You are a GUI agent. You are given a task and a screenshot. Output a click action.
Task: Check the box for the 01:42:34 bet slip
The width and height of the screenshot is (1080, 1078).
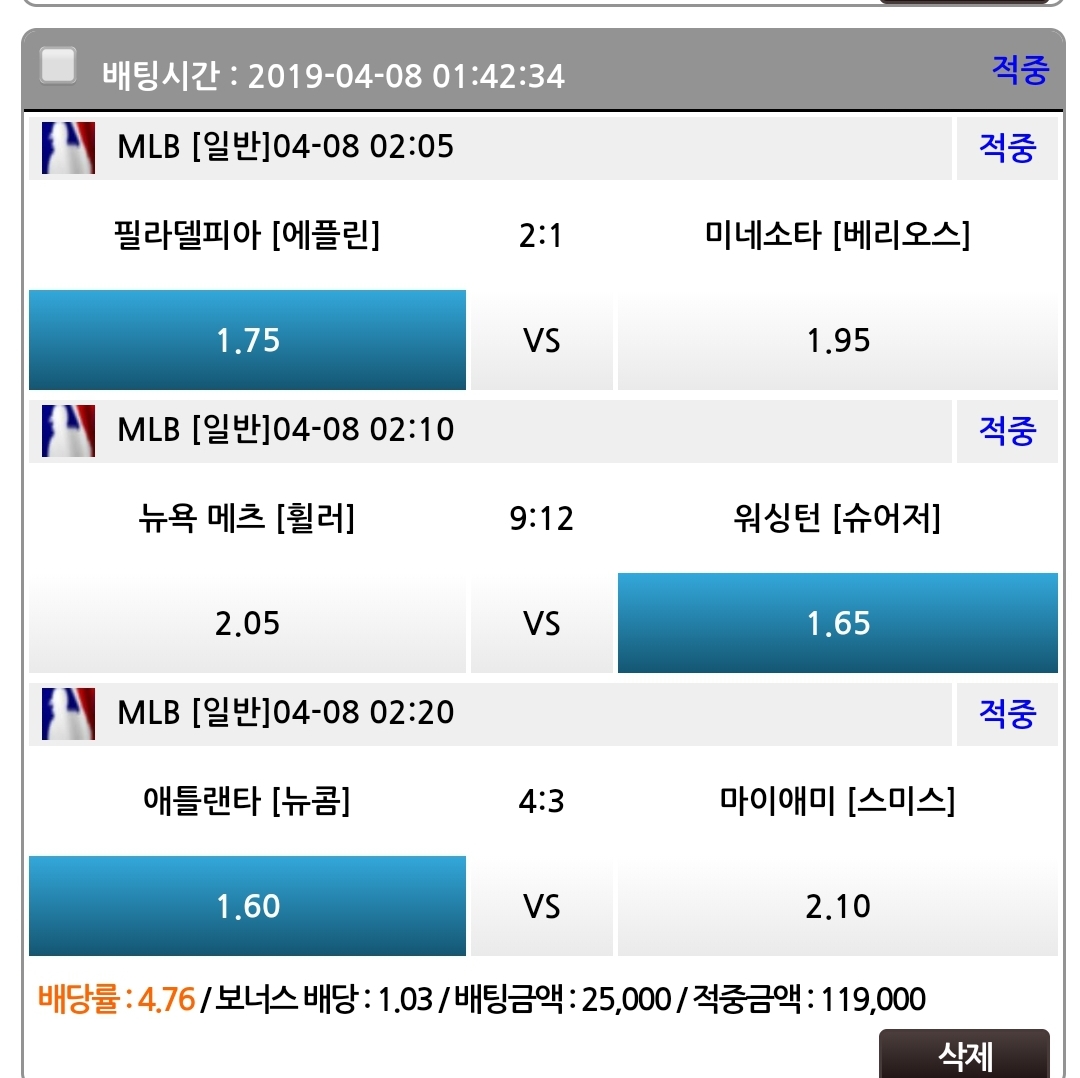(58, 66)
